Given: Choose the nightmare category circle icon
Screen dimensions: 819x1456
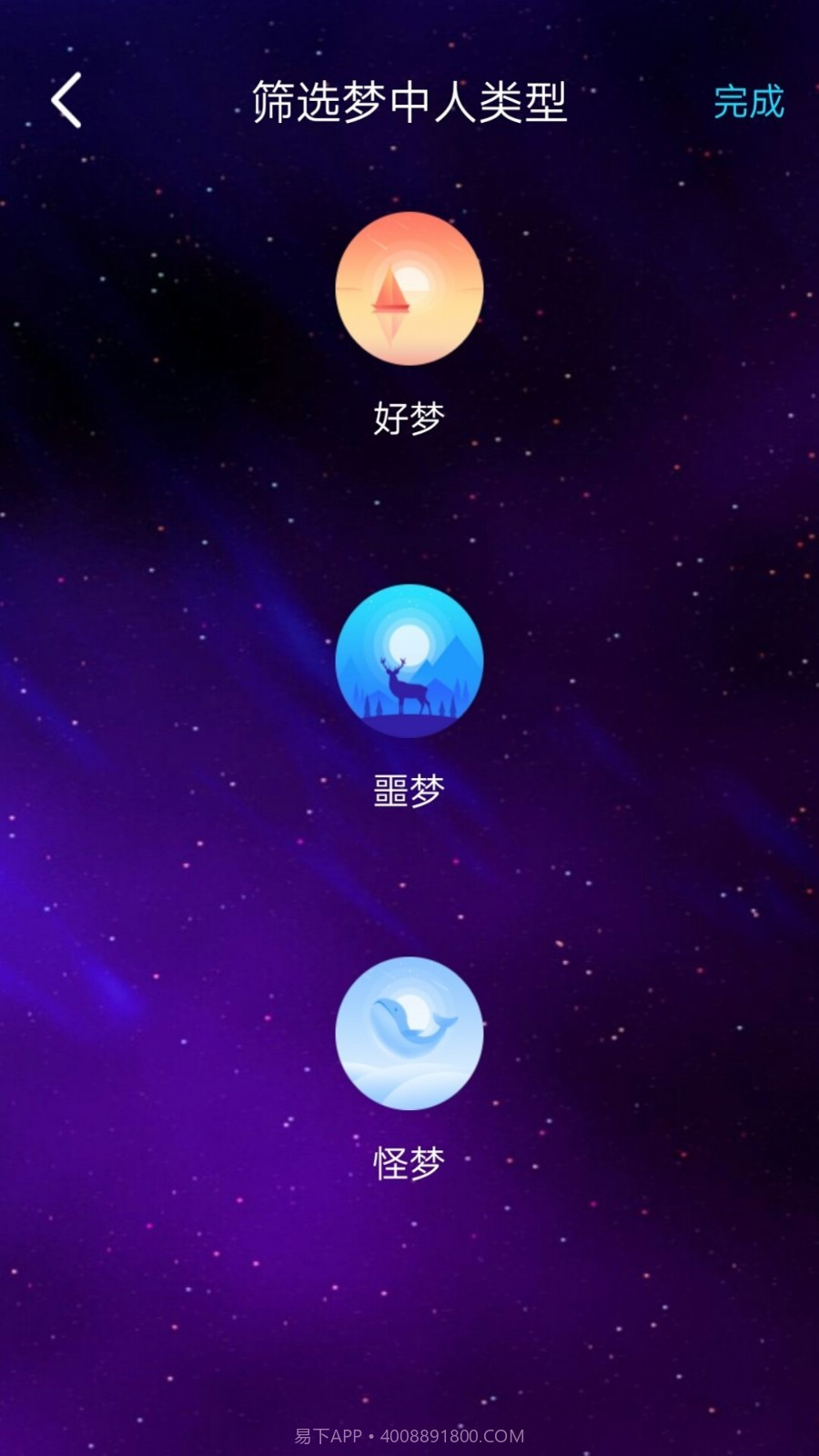Looking at the screenshot, I should 409,662.
